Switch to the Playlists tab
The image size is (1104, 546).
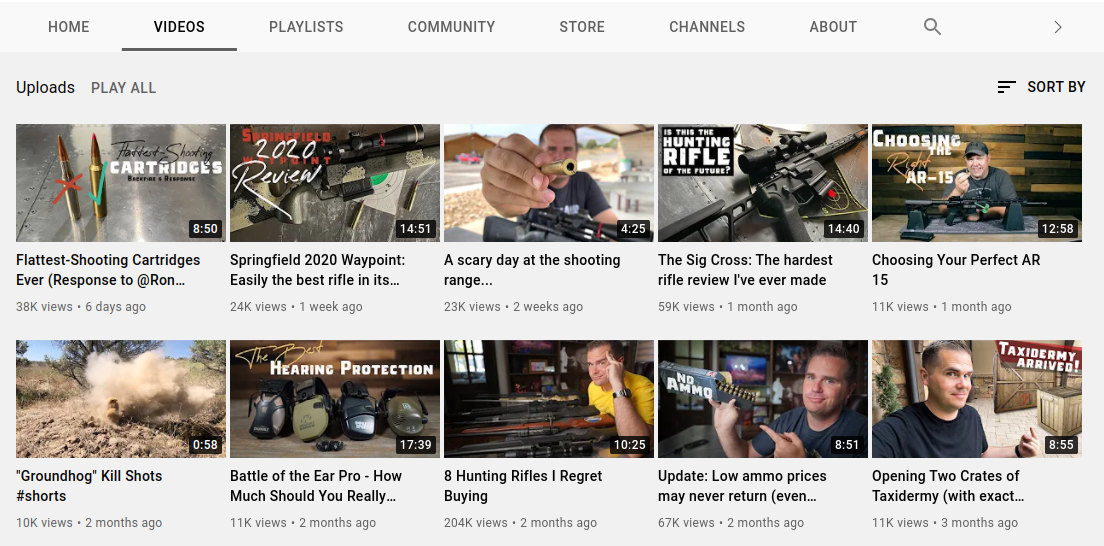pos(306,27)
